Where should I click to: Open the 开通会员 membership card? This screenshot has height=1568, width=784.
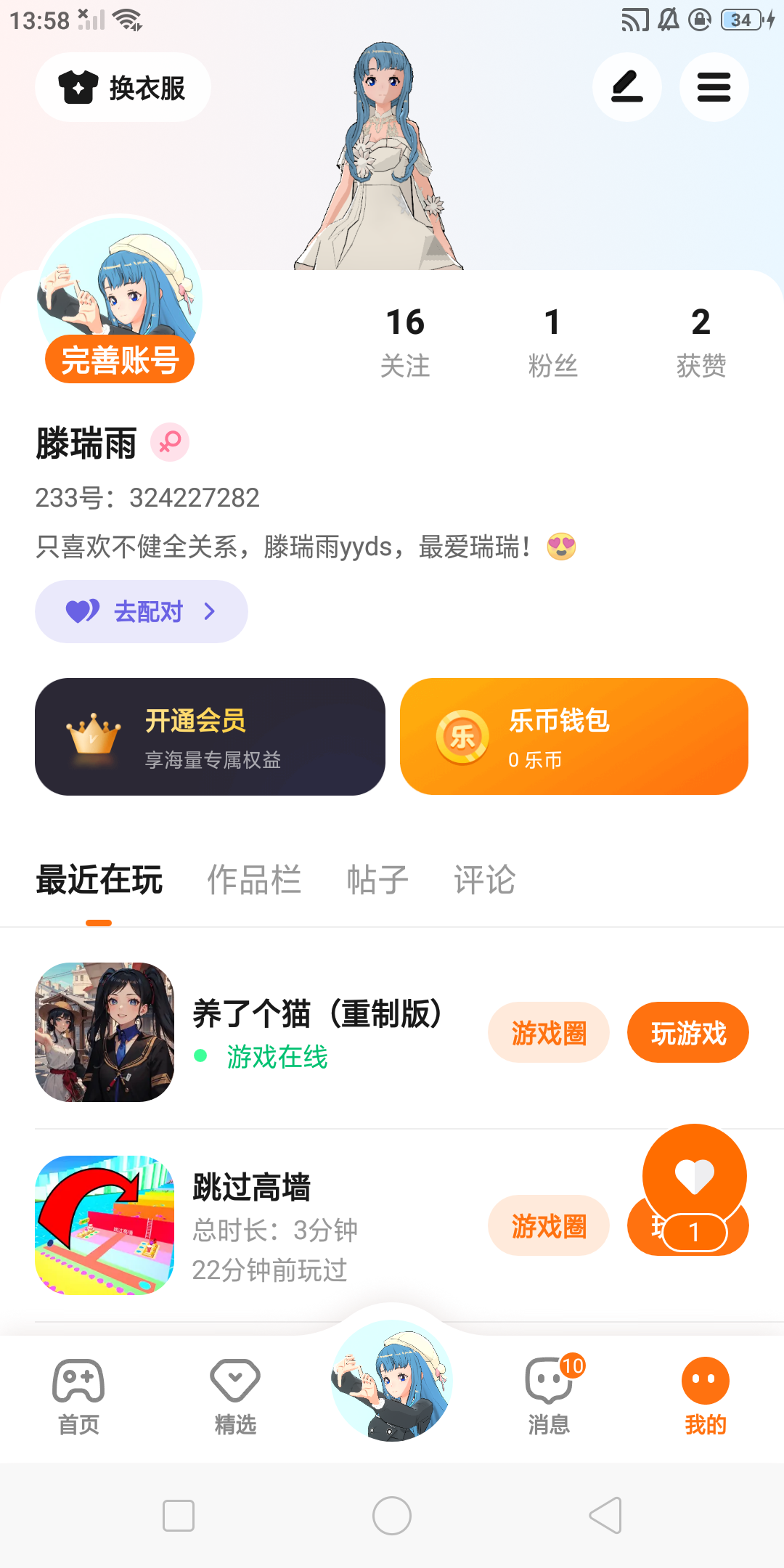[210, 737]
